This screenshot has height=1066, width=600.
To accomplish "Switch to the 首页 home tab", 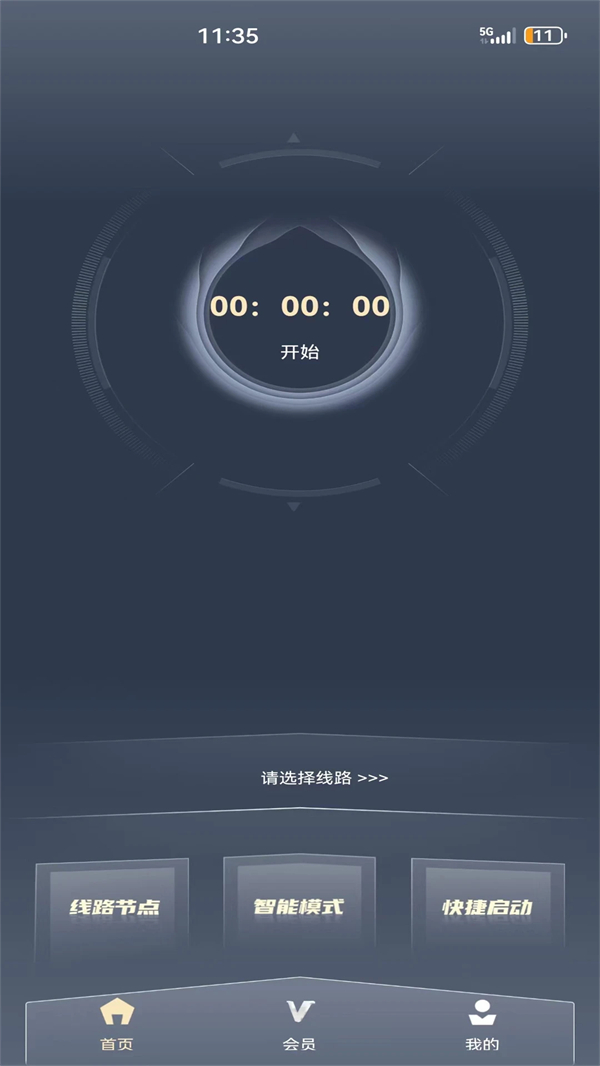I will click(x=117, y=1024).
